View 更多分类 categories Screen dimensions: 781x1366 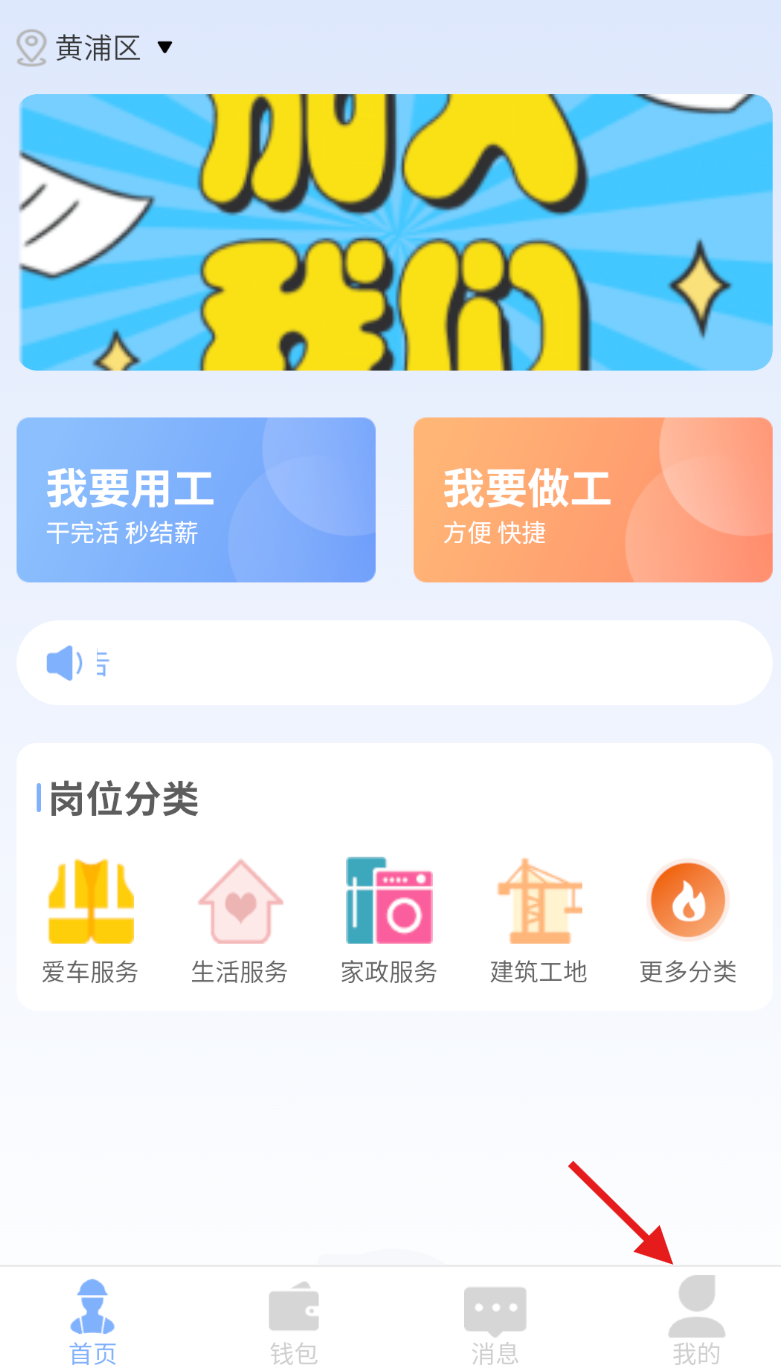click(688, 920)
